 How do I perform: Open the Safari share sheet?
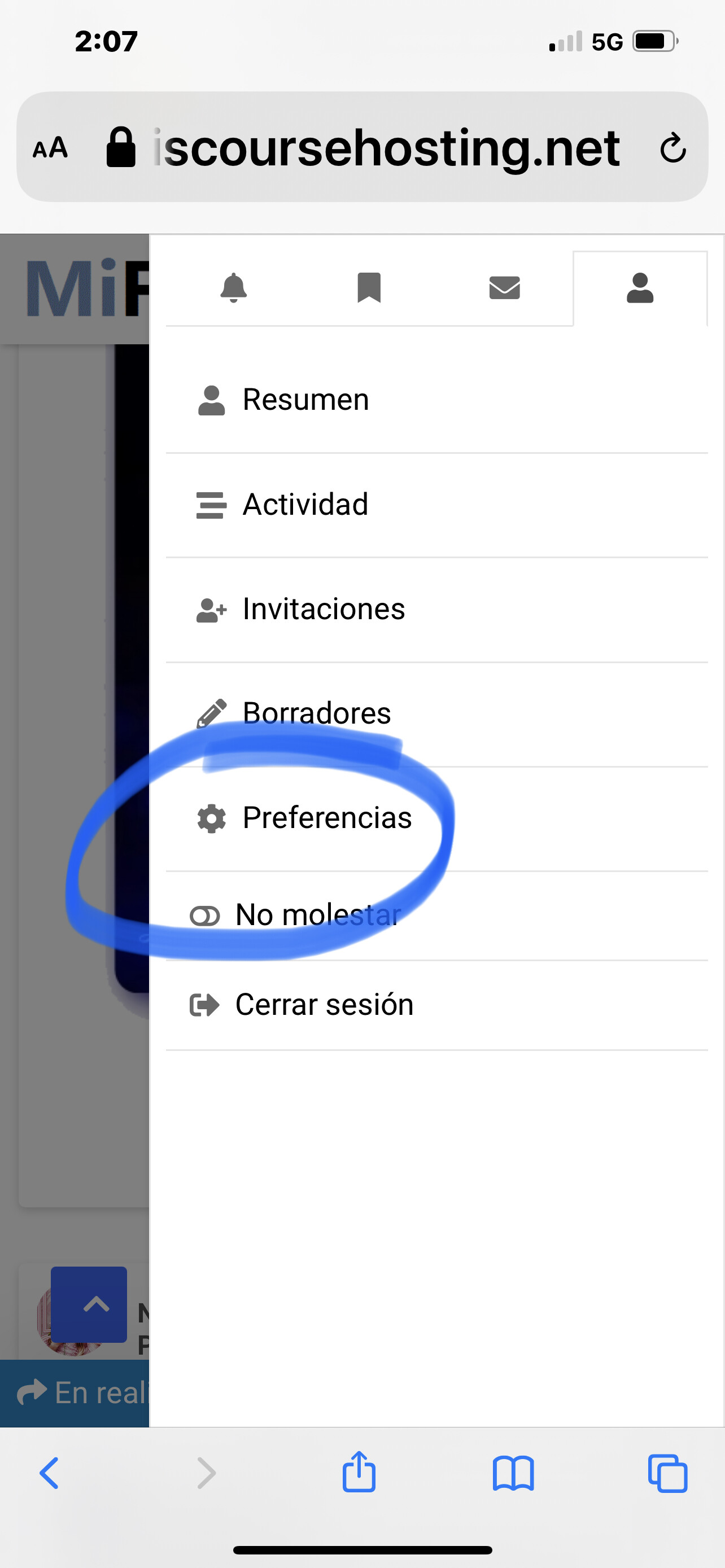[359, 1472]
